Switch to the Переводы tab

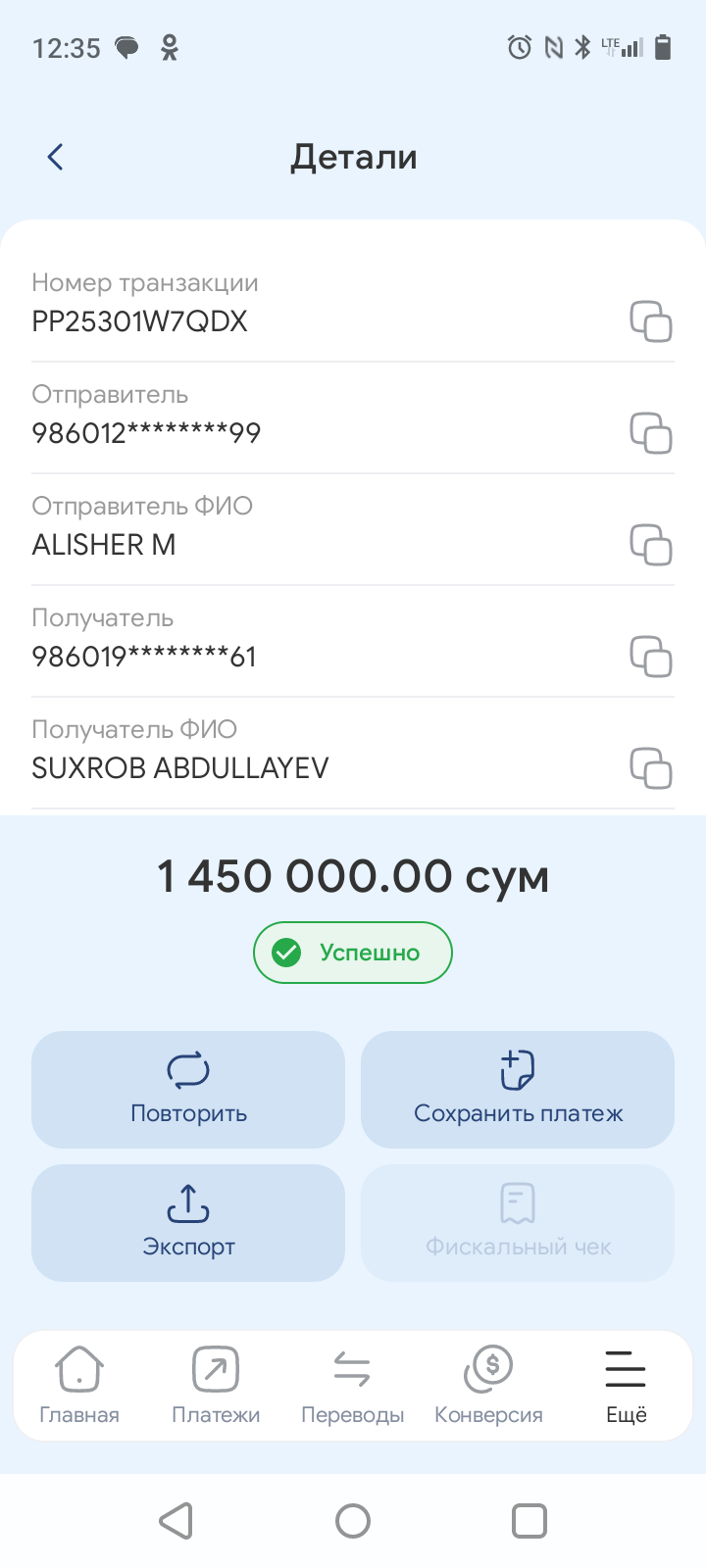click(x=352, y=1385)
